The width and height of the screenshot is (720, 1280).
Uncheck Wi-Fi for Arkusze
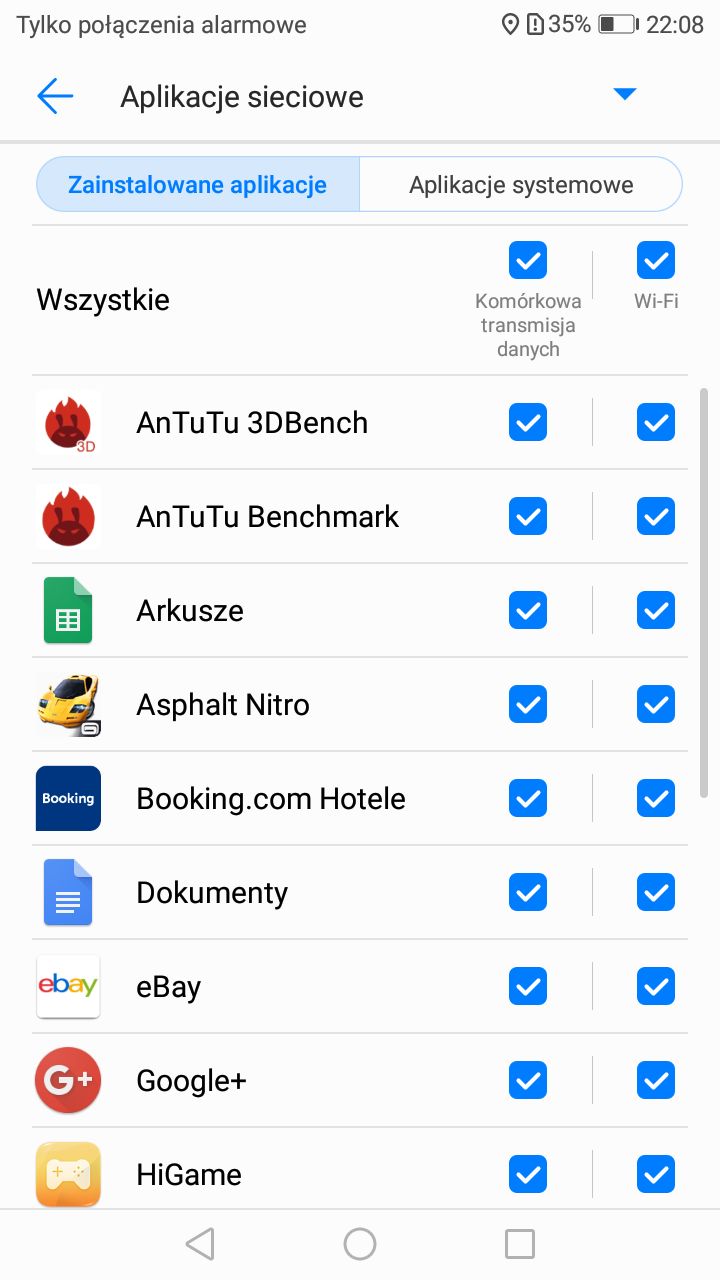pos(656,610)
